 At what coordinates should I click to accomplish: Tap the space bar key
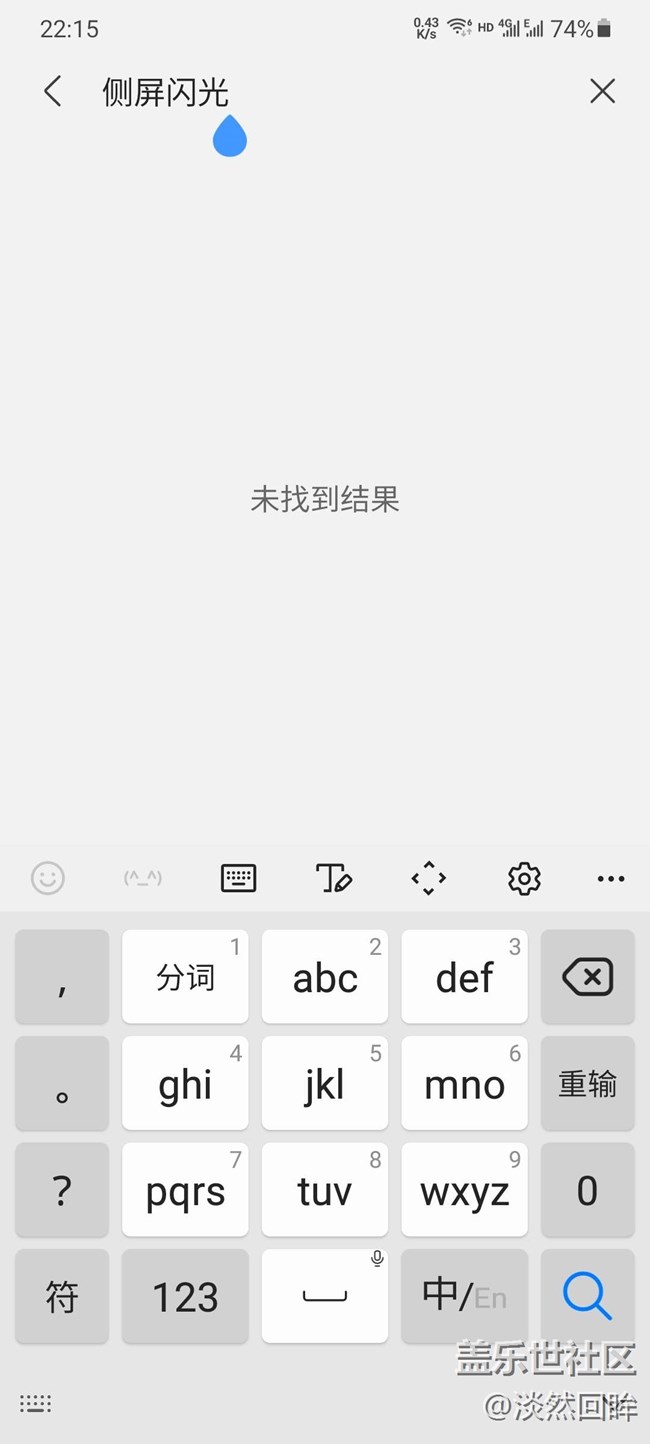(x=325, y=1297)
